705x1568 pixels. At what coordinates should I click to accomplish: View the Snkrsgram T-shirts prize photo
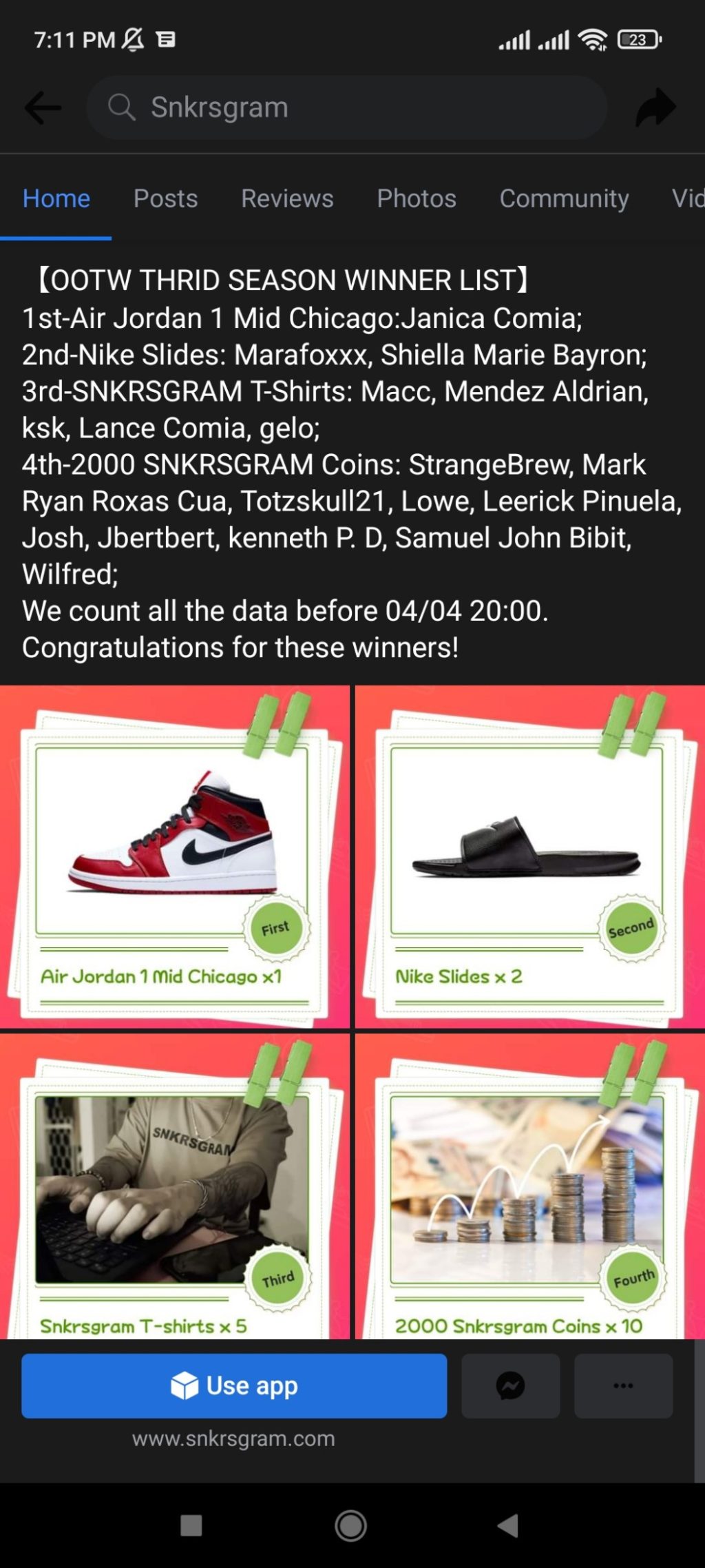[x=174, y=1186]
